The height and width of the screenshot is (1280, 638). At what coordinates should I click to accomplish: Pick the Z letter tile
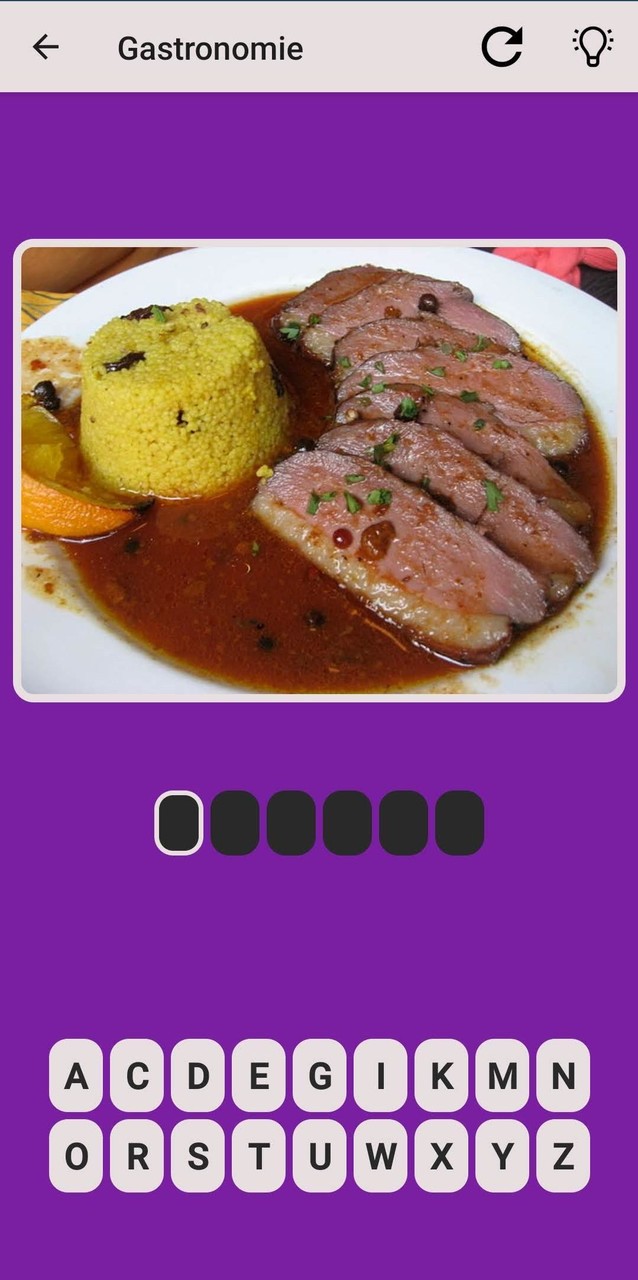point(563,1156)
